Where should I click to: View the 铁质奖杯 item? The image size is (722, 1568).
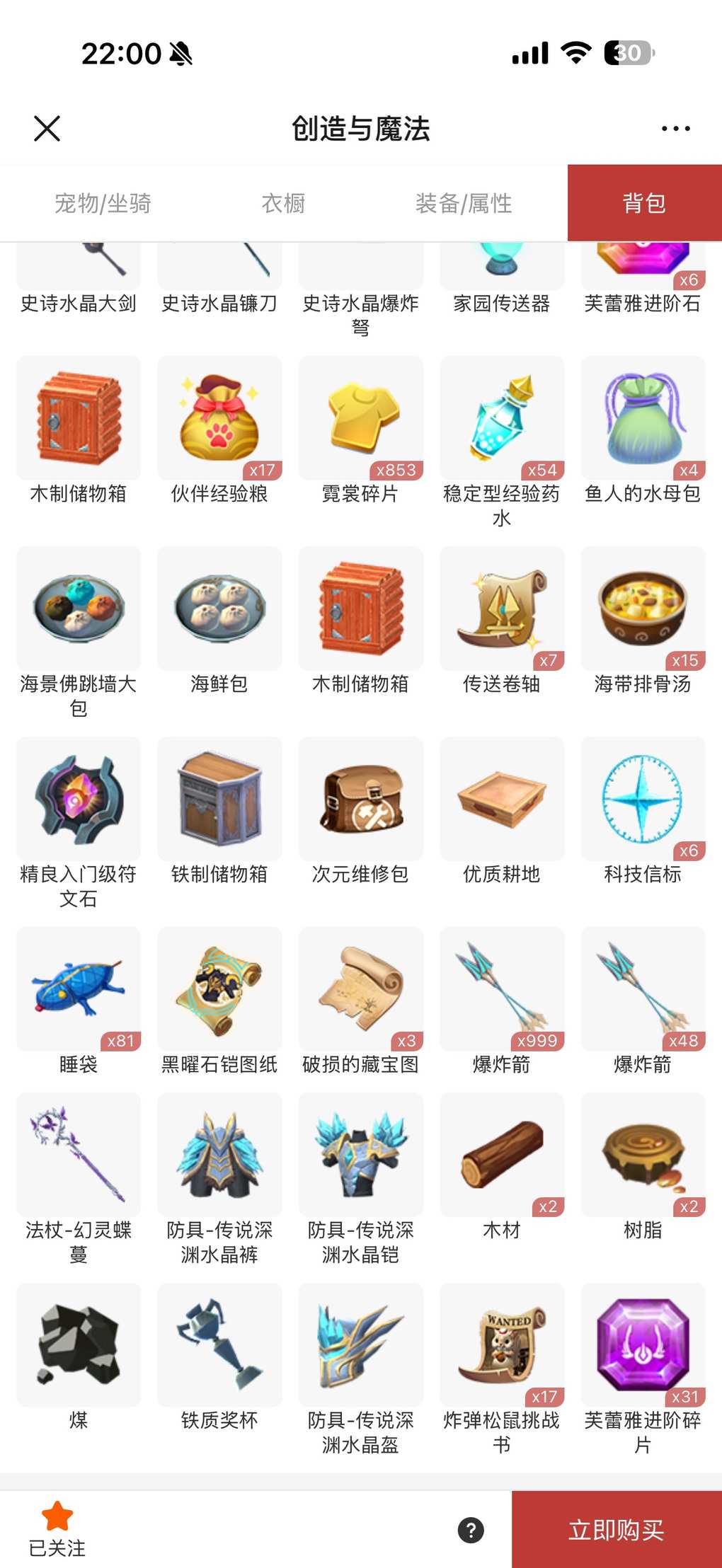(x=219, y=1346)
